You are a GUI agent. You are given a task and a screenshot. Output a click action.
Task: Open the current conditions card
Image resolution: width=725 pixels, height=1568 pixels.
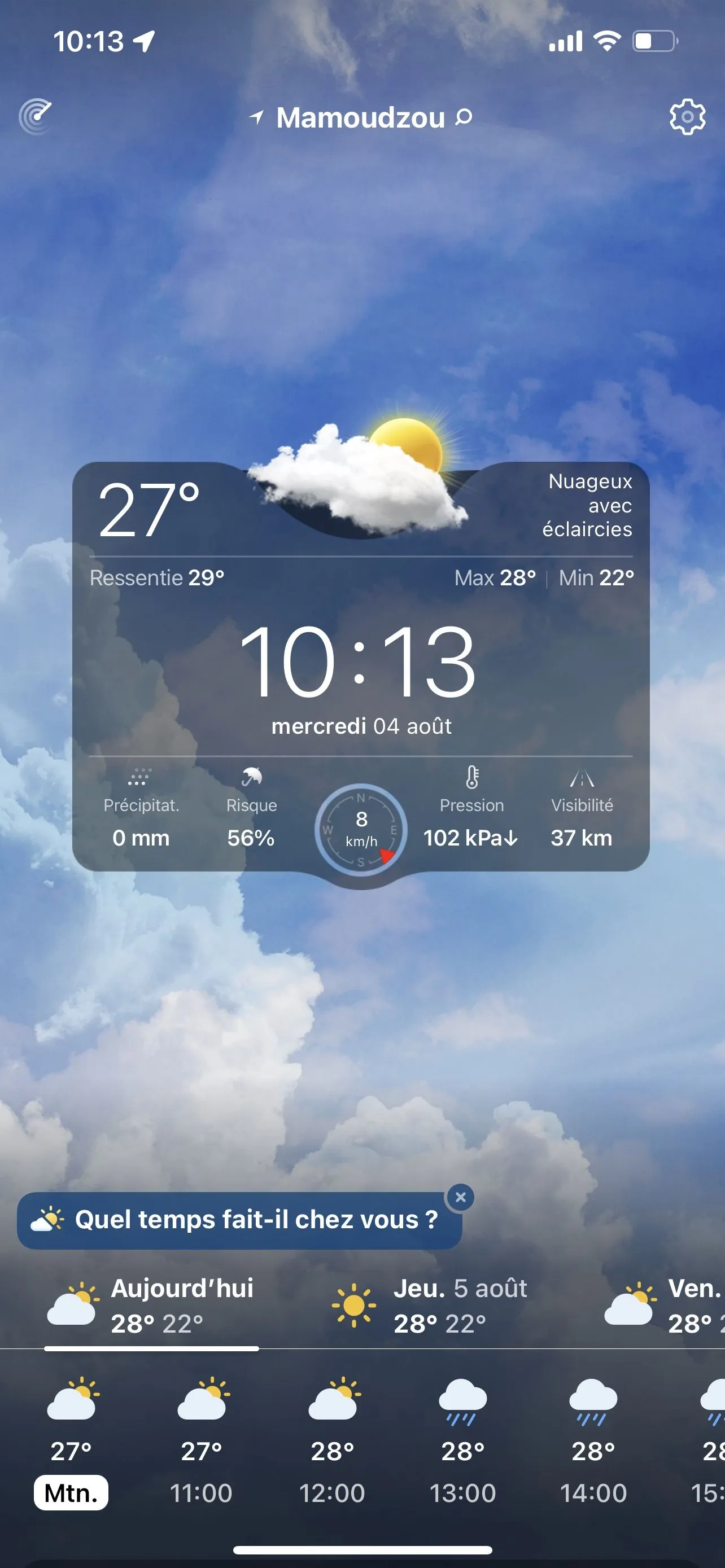pos(361,667)
